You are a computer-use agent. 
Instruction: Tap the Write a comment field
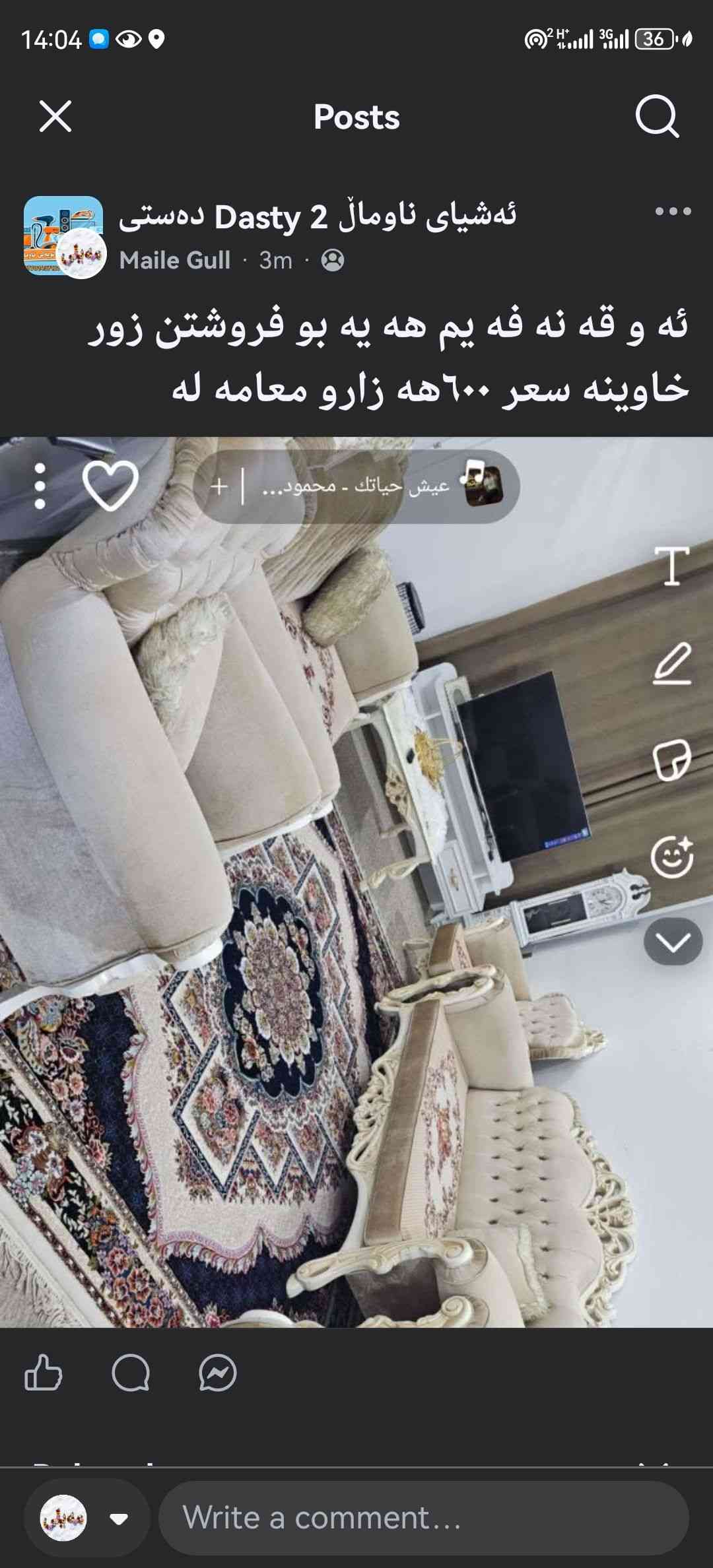[x=423, y=1518]
